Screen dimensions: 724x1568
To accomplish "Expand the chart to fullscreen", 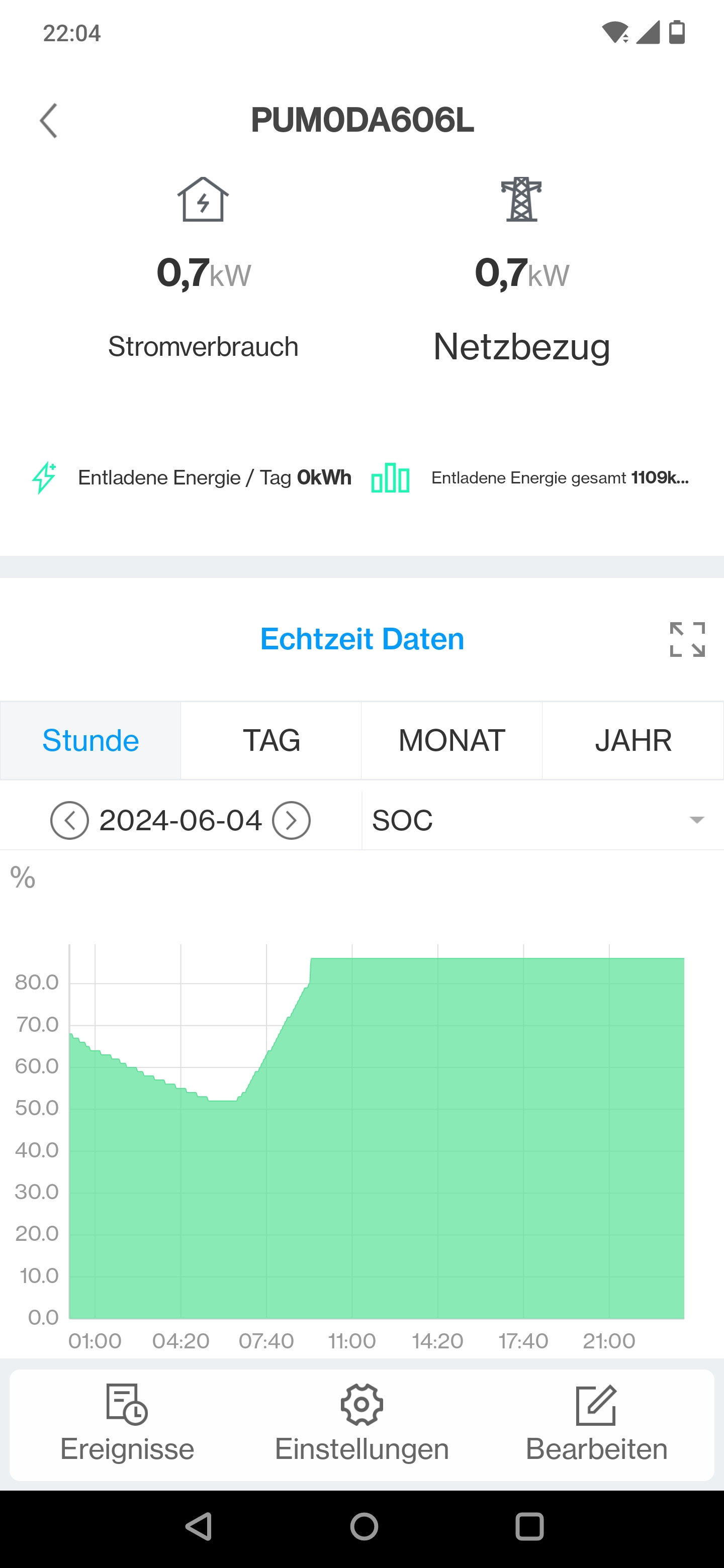I will pos(687,639).
